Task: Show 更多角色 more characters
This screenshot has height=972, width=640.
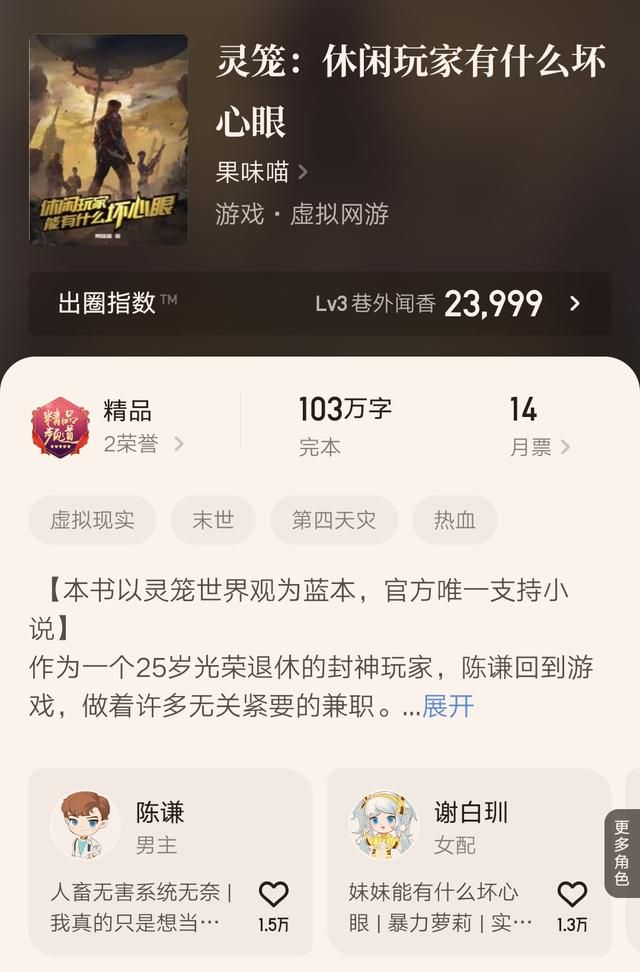Action: click(622, 852)
